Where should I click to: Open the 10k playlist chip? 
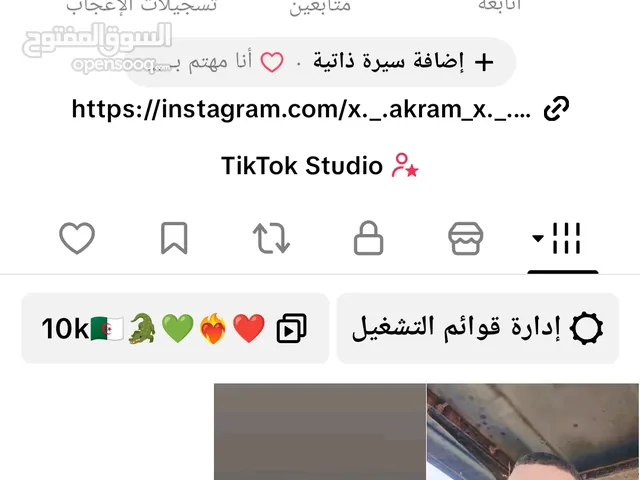pyautogui.click(x=175, y=328)
